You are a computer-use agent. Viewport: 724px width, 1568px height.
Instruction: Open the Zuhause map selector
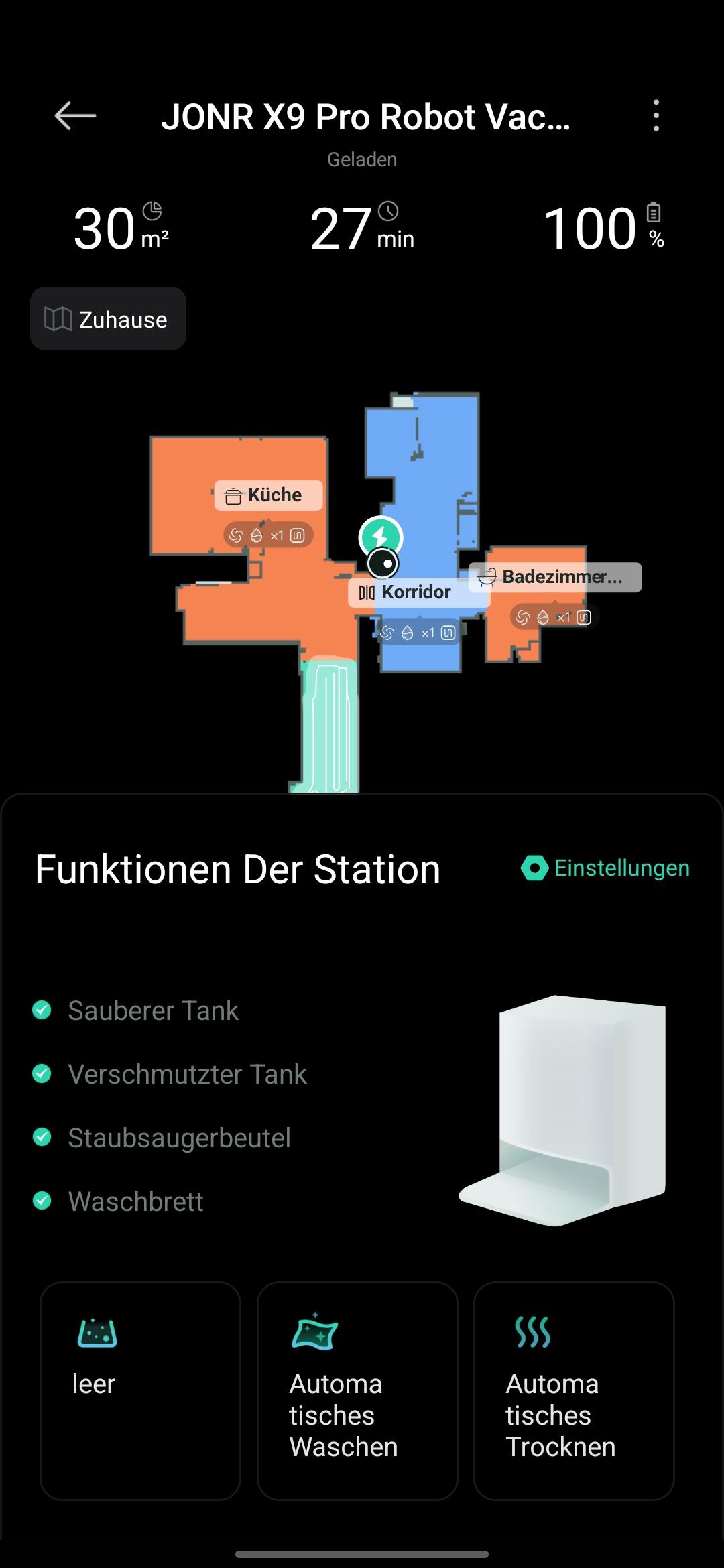click(108, 319)
